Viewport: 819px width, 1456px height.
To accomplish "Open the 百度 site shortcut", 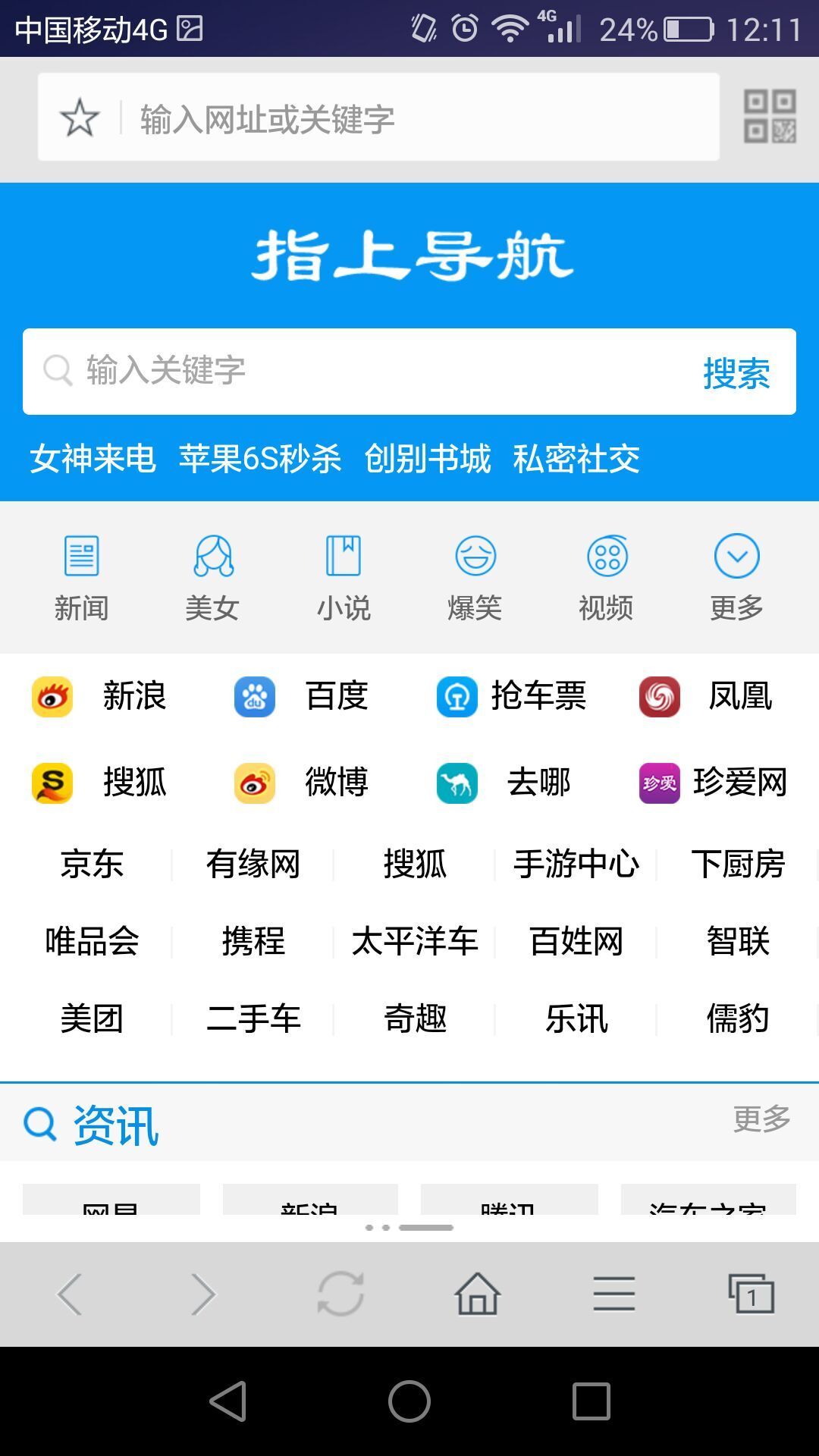I will click(x=303, y=696).
